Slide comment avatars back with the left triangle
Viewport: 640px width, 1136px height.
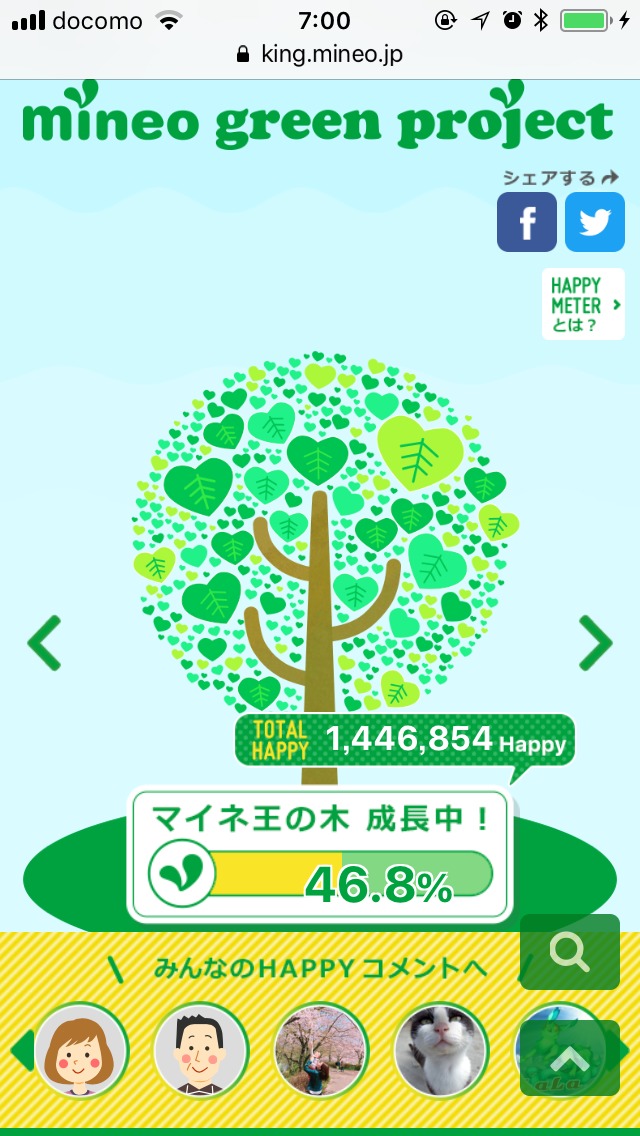20,1050
